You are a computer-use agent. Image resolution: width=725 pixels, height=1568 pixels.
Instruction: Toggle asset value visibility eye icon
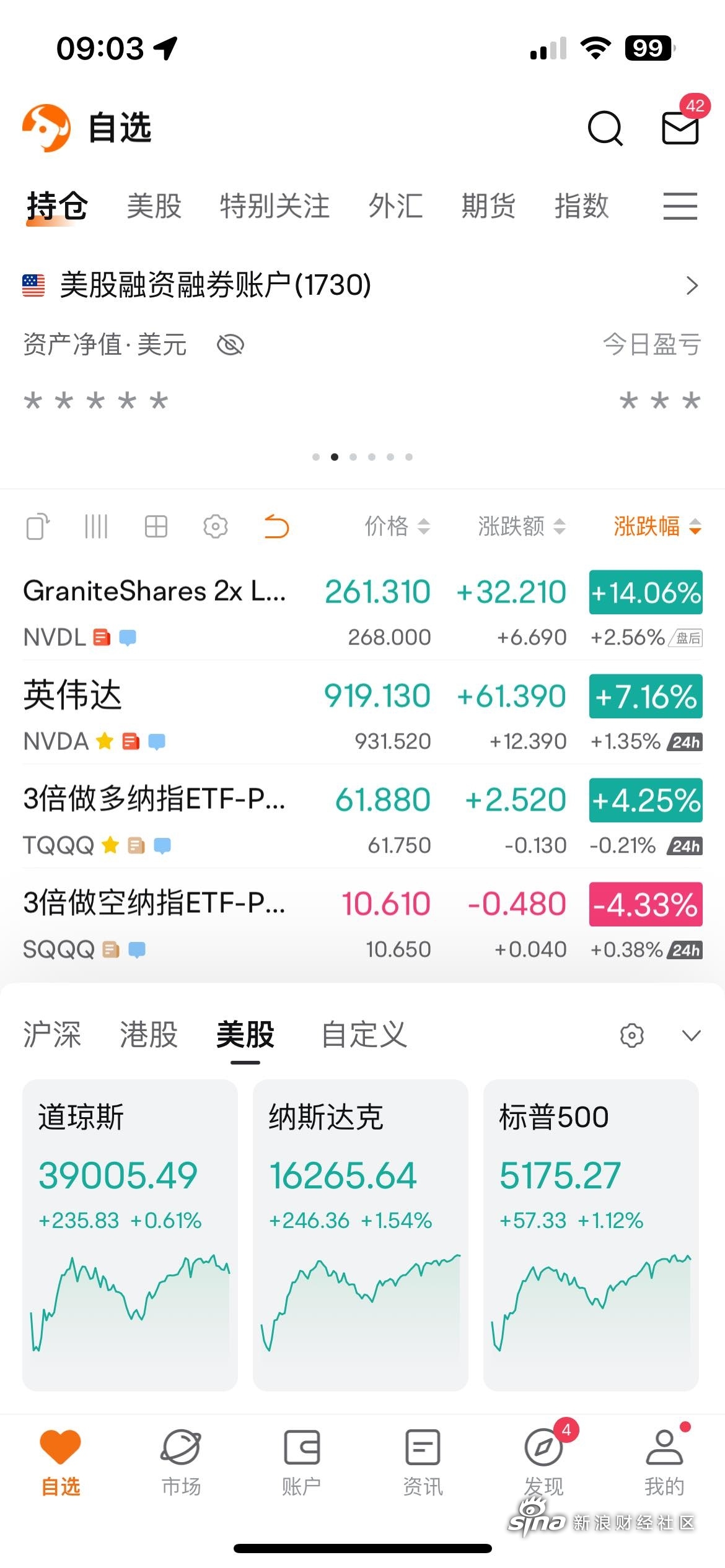[231, 345]
